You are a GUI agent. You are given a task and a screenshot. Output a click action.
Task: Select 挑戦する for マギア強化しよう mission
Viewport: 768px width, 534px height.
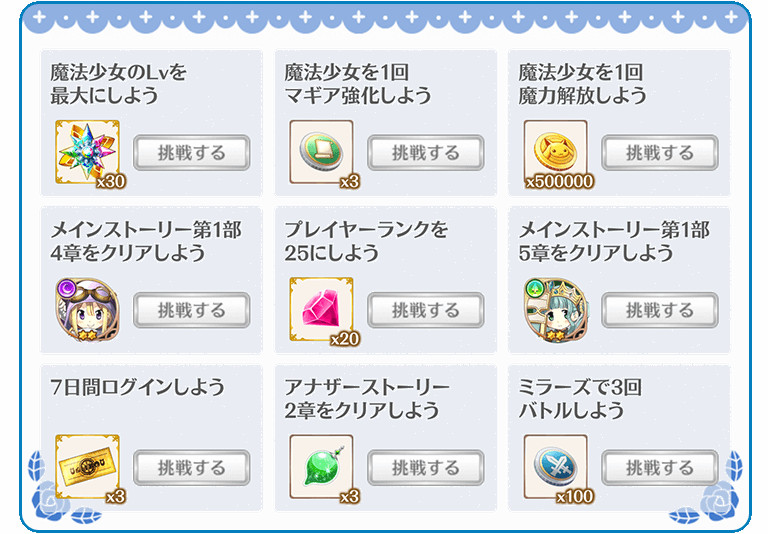click(x=425, y=153)
